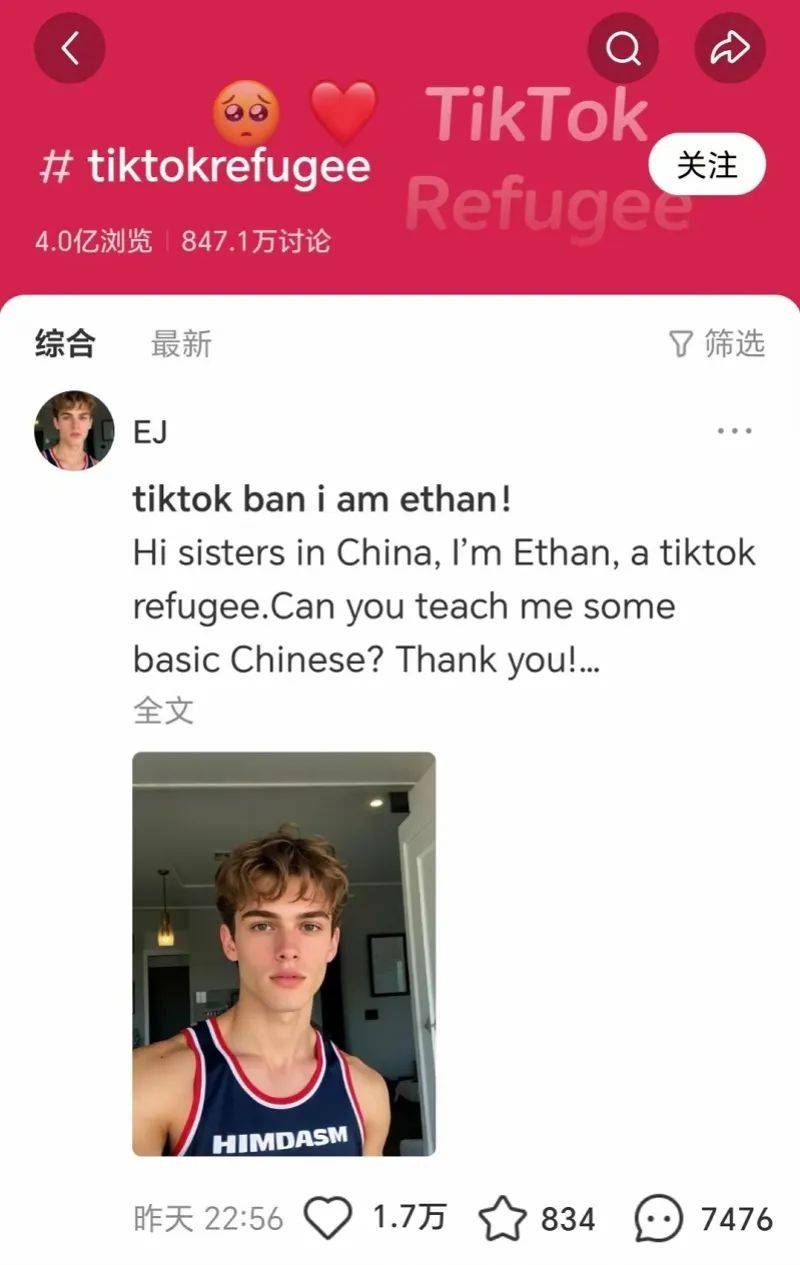Image resolution: width=800 pixels, height=1265 pixels.
Task: Open the 筛选 filter options
Action: tap(716, 343)
